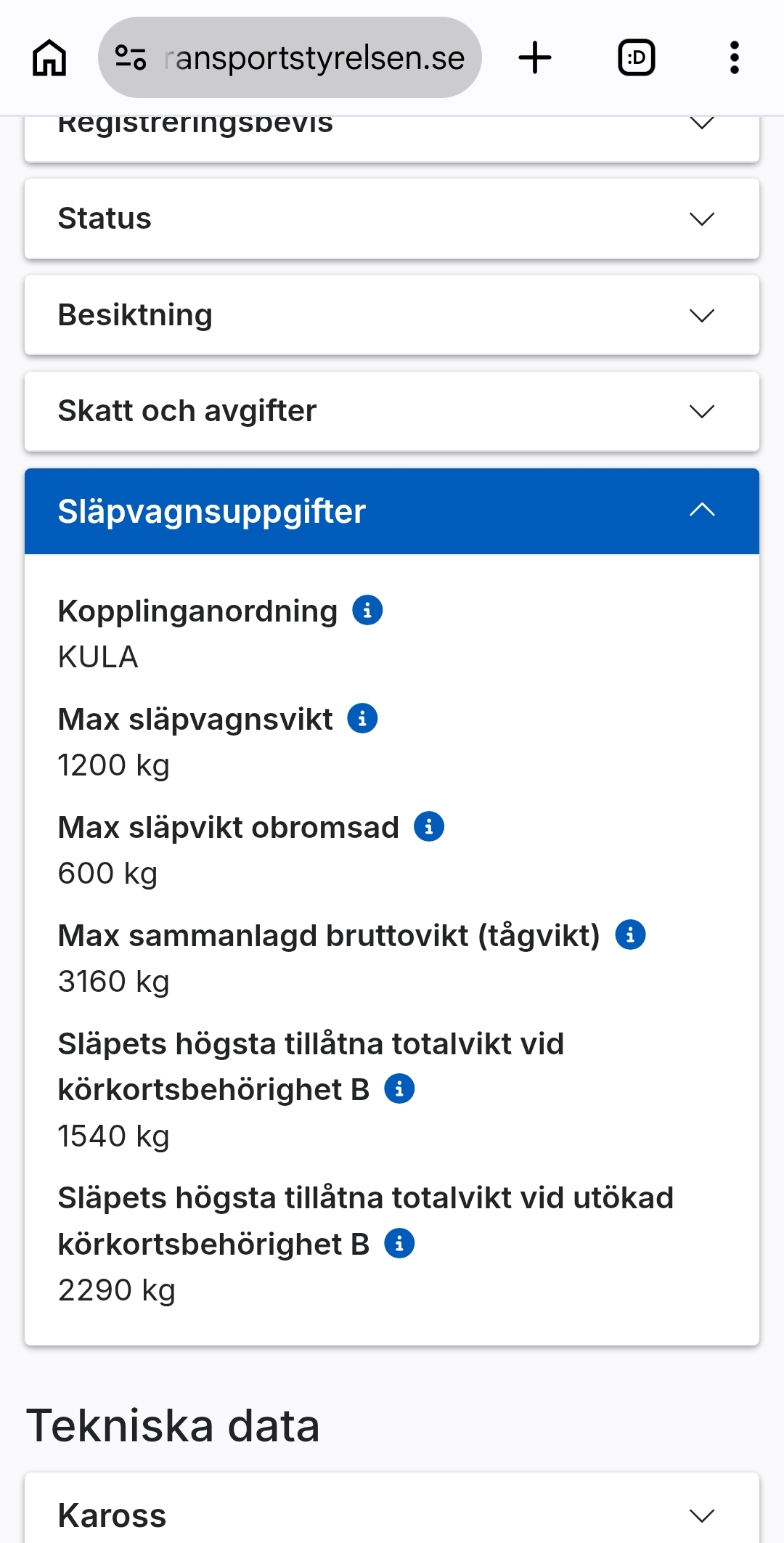Expand the Kaross section

(x=392, y=1510)
